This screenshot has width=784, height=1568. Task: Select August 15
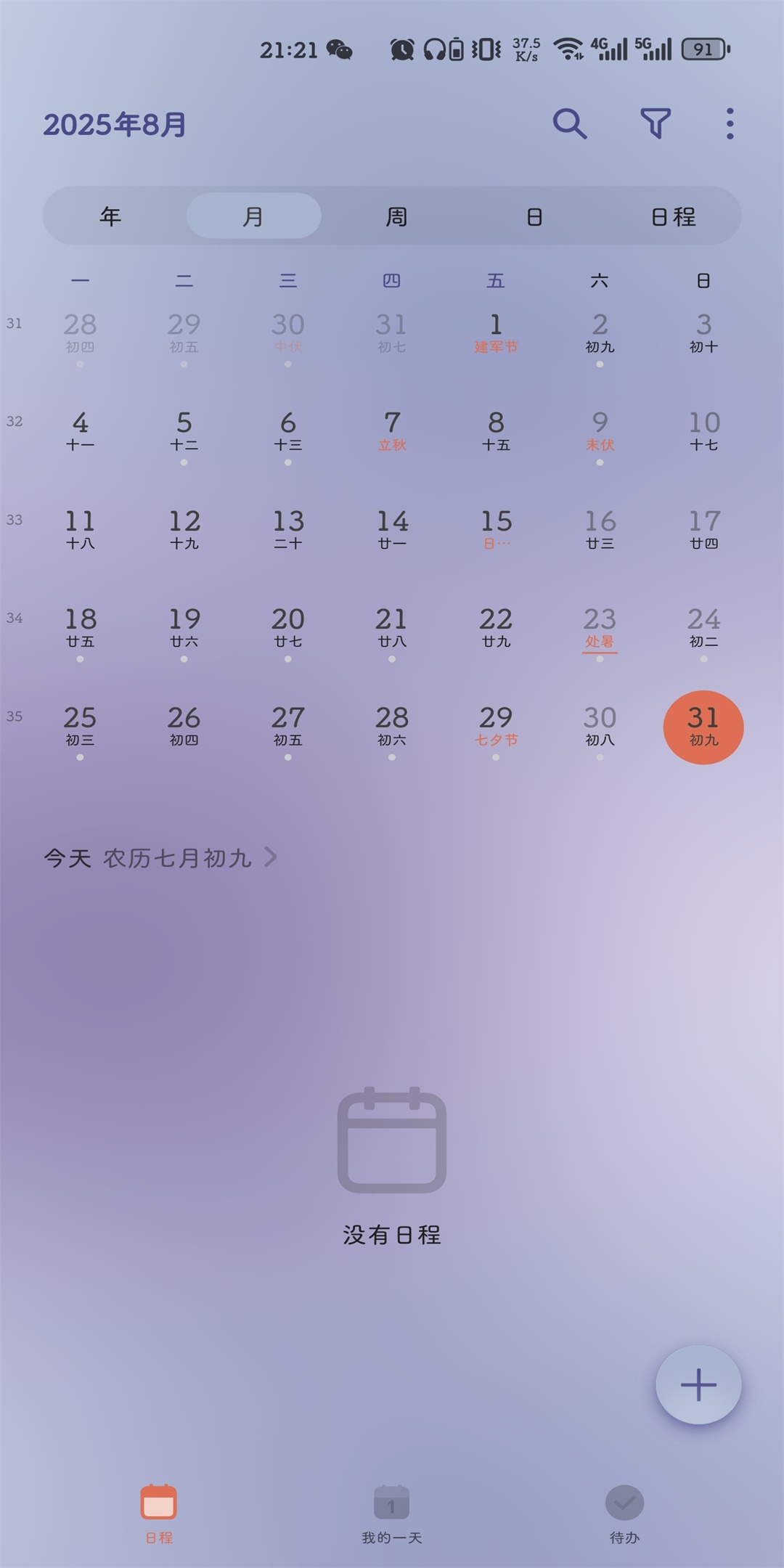pyautogui.click(x=496, y=530)
